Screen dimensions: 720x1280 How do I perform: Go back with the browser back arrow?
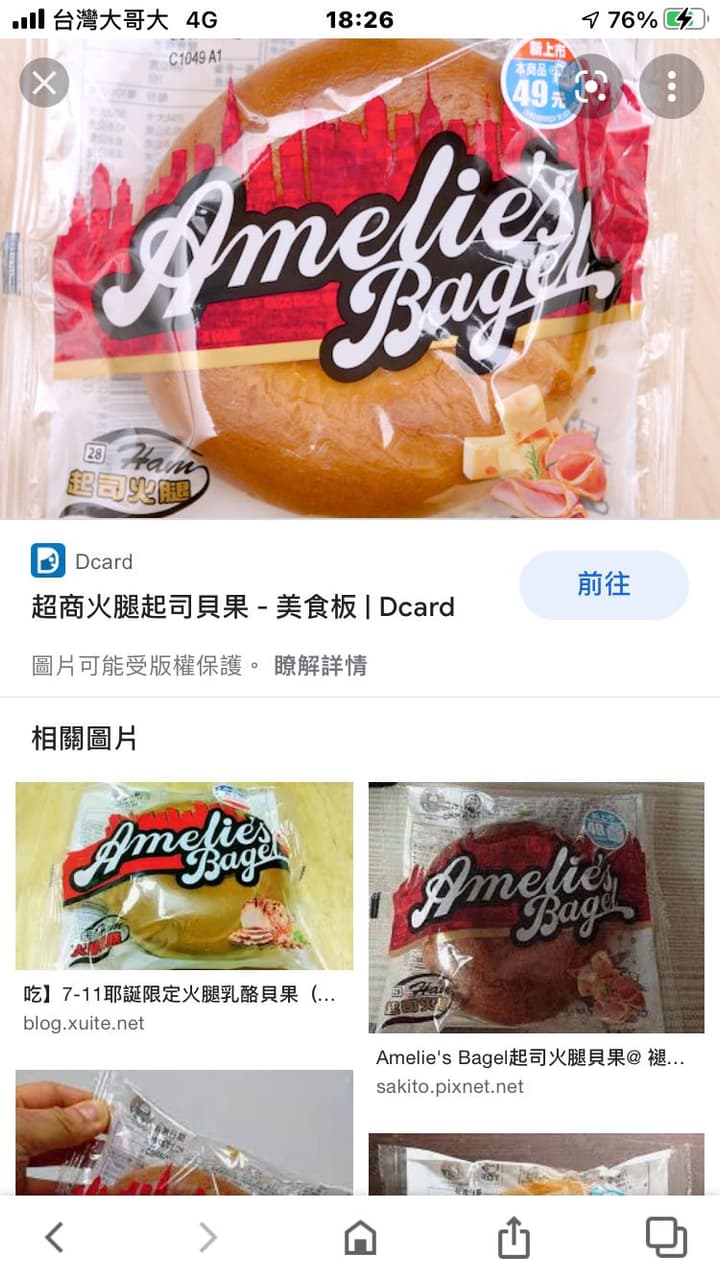[x=55, y=1237]
